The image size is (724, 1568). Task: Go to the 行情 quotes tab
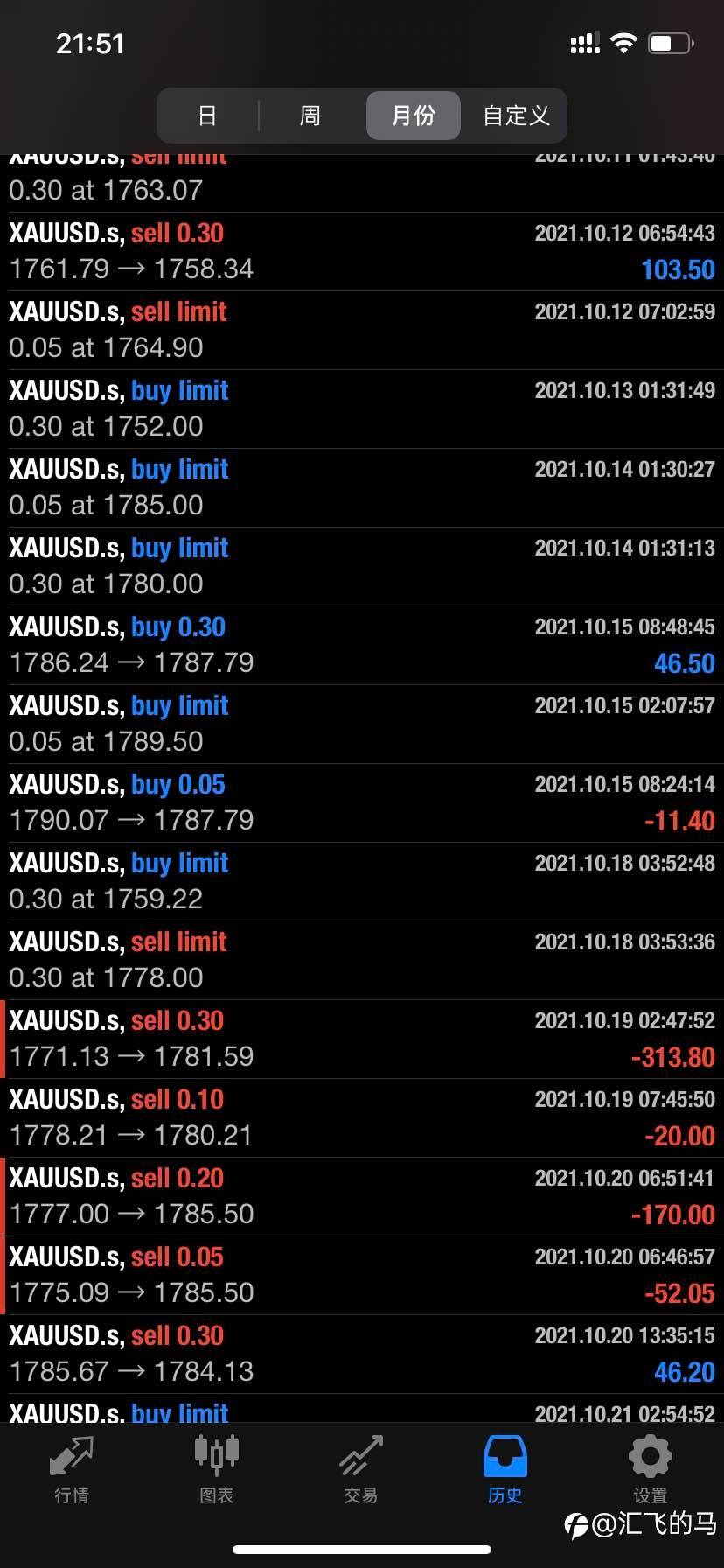pyautogui.click(x=72, y=1469)
